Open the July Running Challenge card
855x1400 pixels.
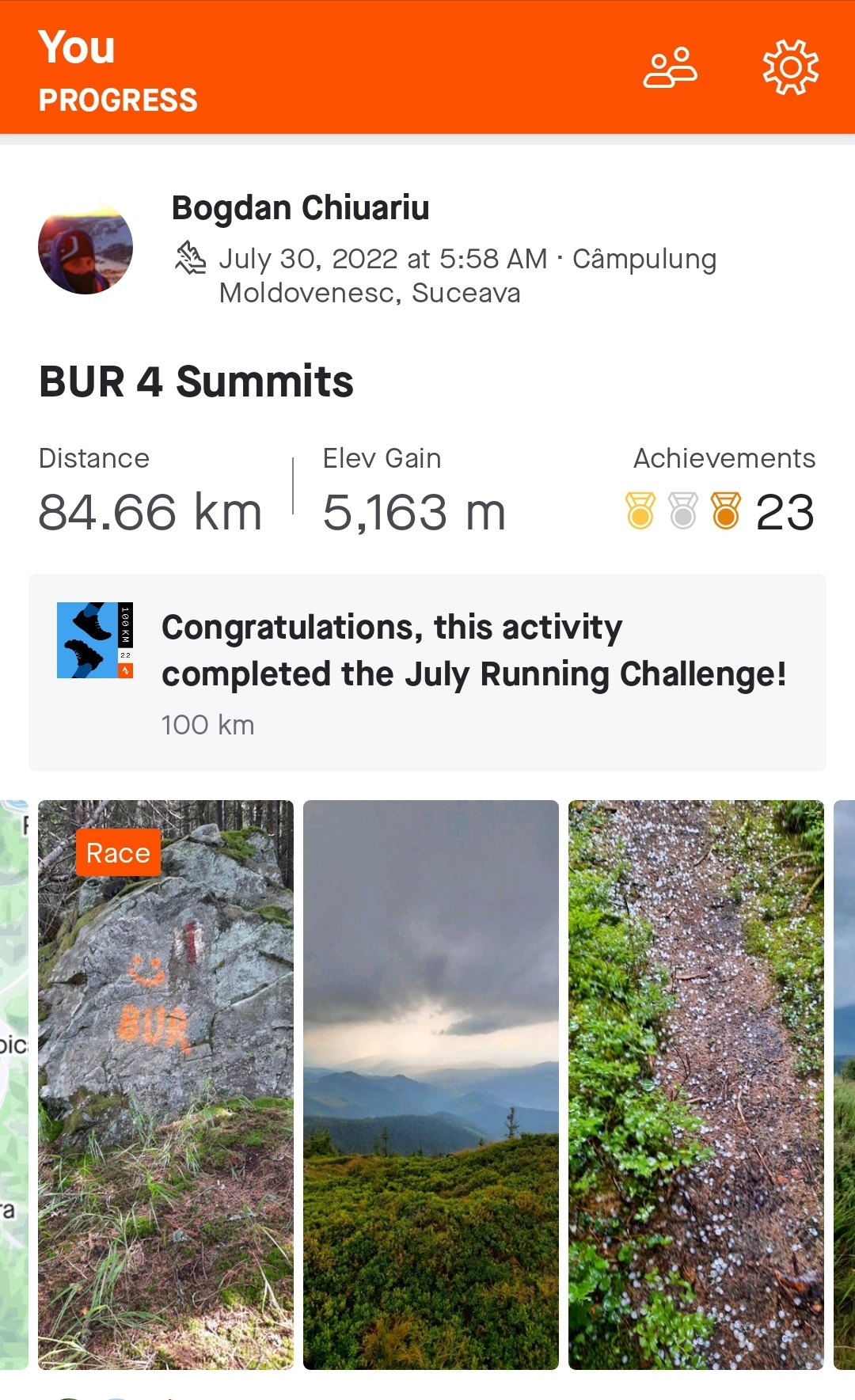pyautogui.click(x=427, y=673)
